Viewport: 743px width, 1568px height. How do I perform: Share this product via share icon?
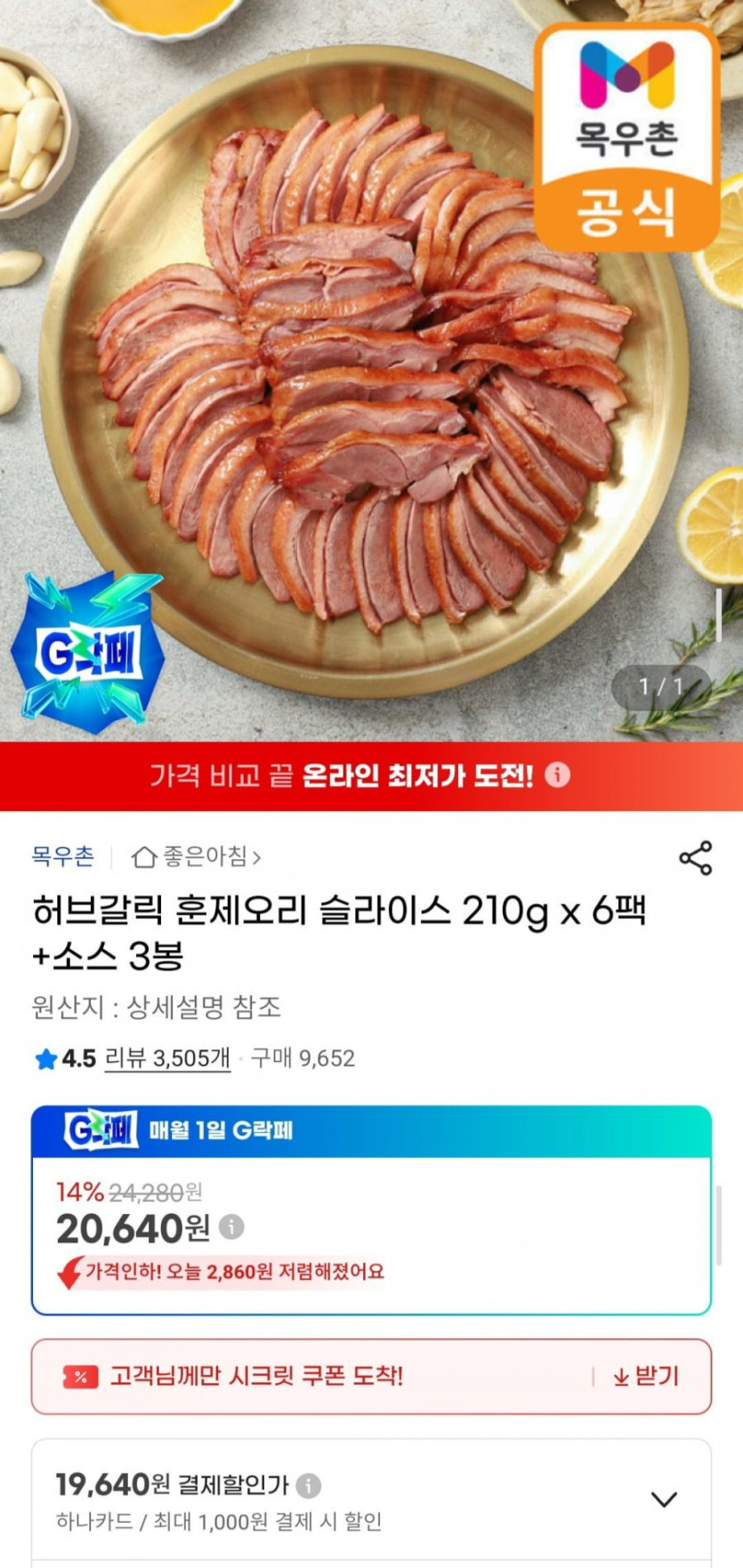695,857
